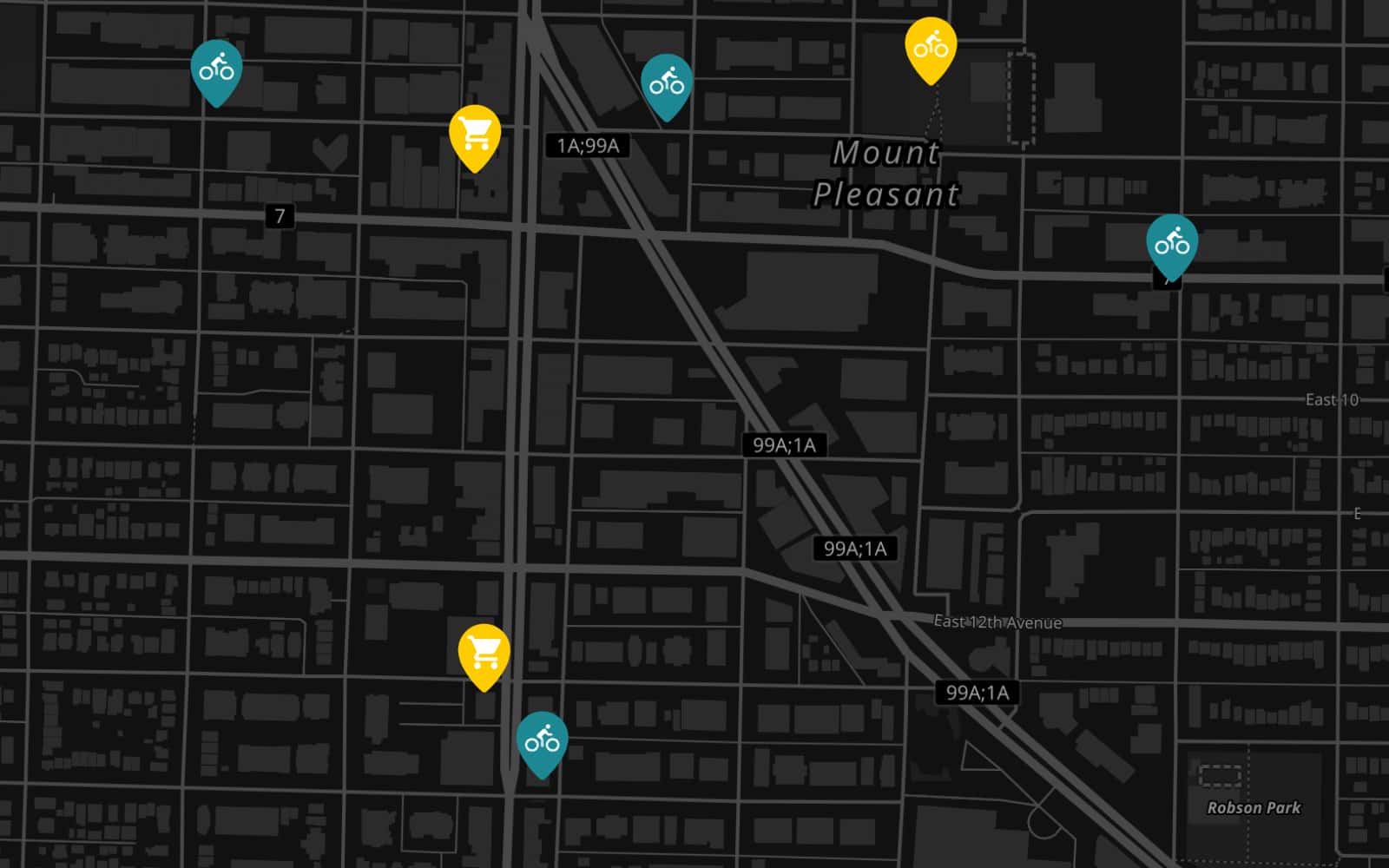Select the teal bike marker adjacent to a cart marker

pyautogui.click(x=542, y=741)
